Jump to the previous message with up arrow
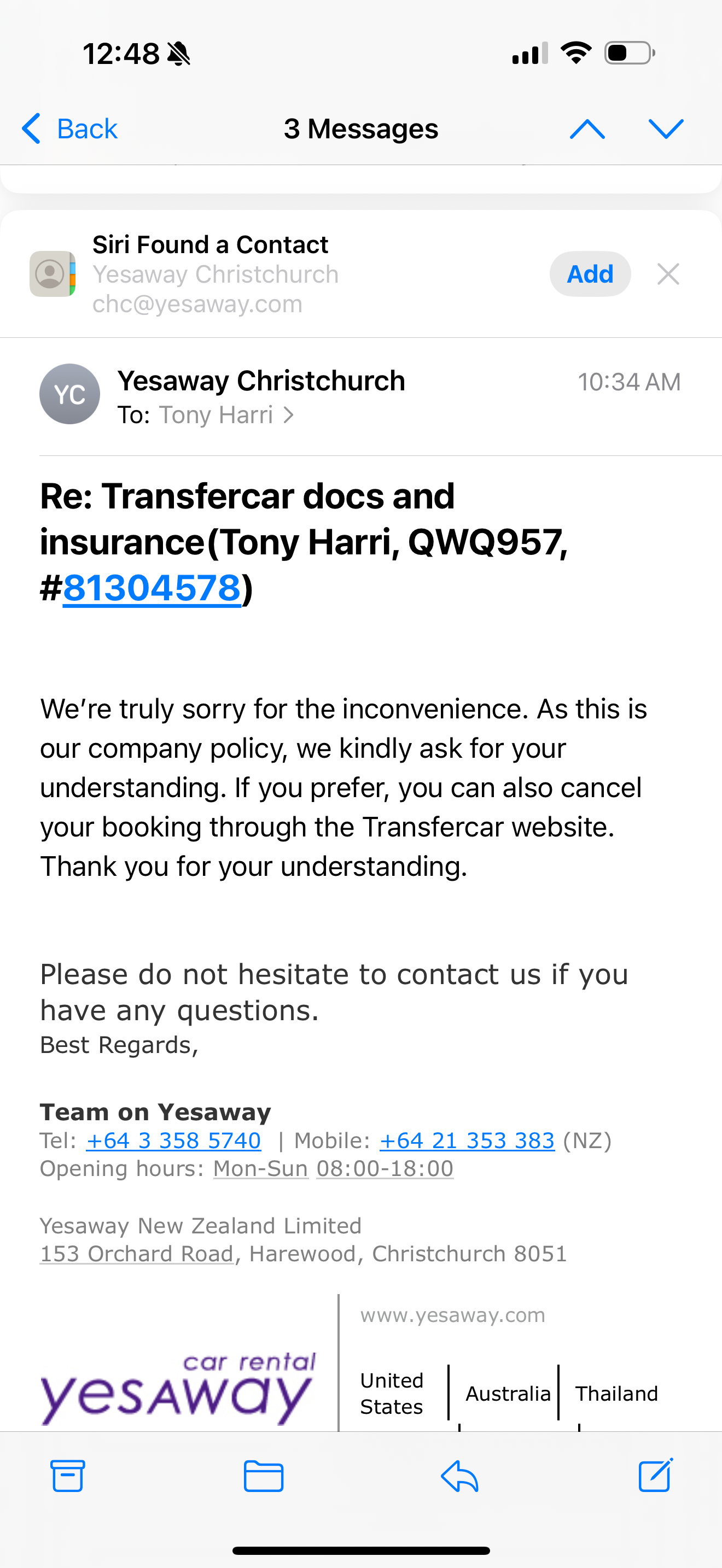Screen dimensions: 722x1568 click(587, 128)
